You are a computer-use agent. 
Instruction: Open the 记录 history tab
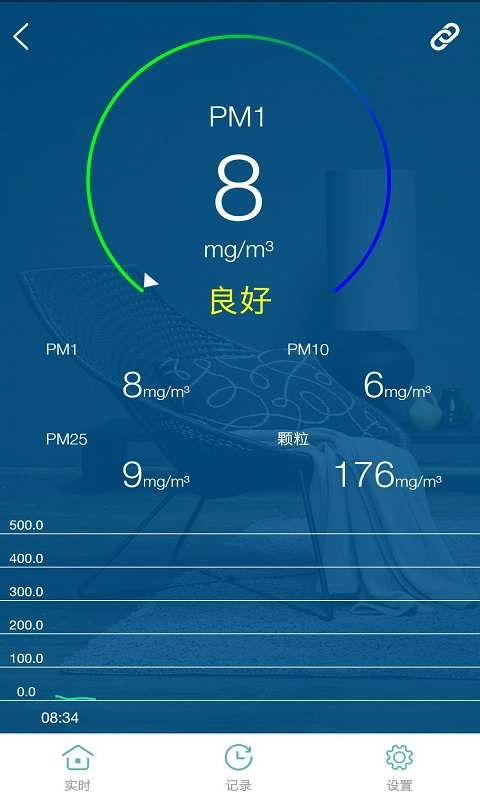(x=239, y=767)
